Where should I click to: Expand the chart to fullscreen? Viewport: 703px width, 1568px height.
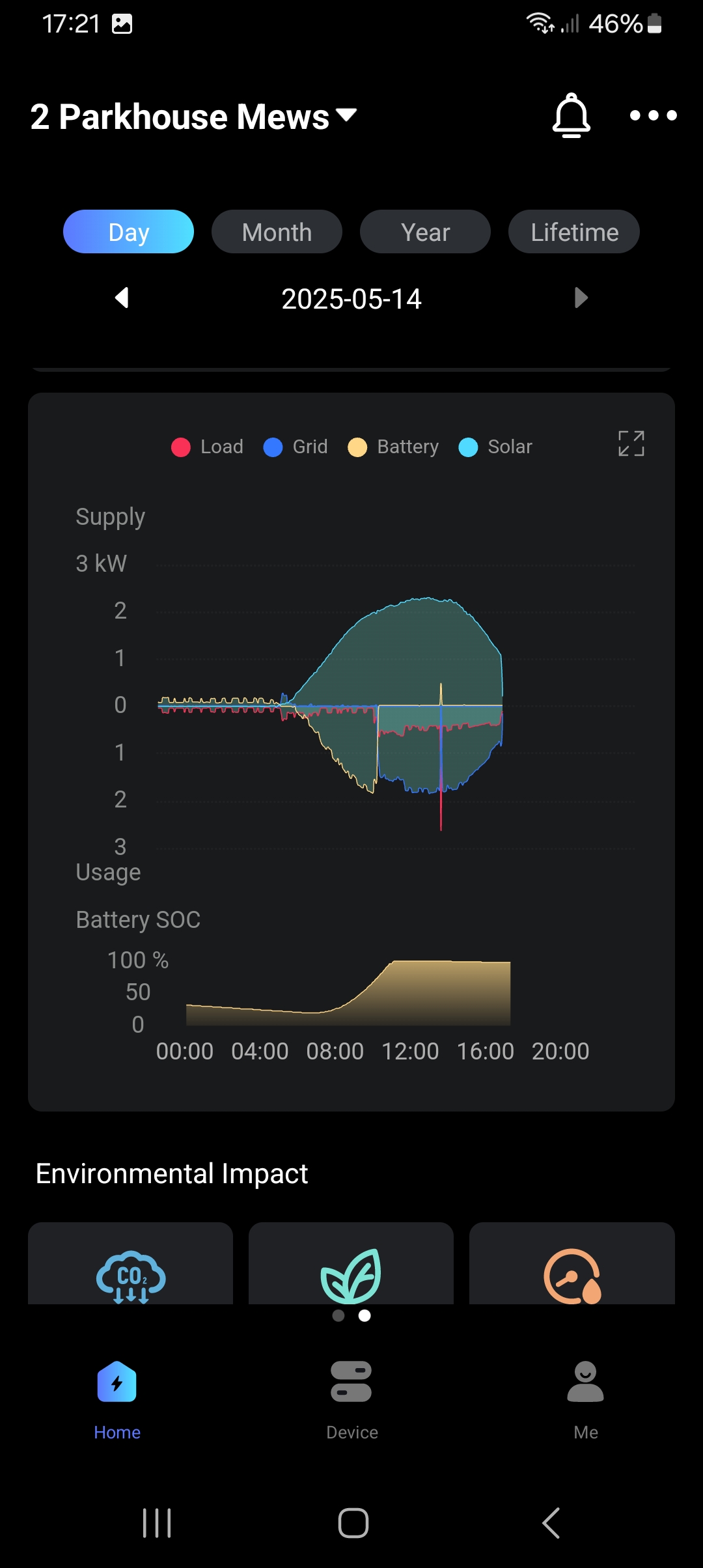tap(631, 443)
